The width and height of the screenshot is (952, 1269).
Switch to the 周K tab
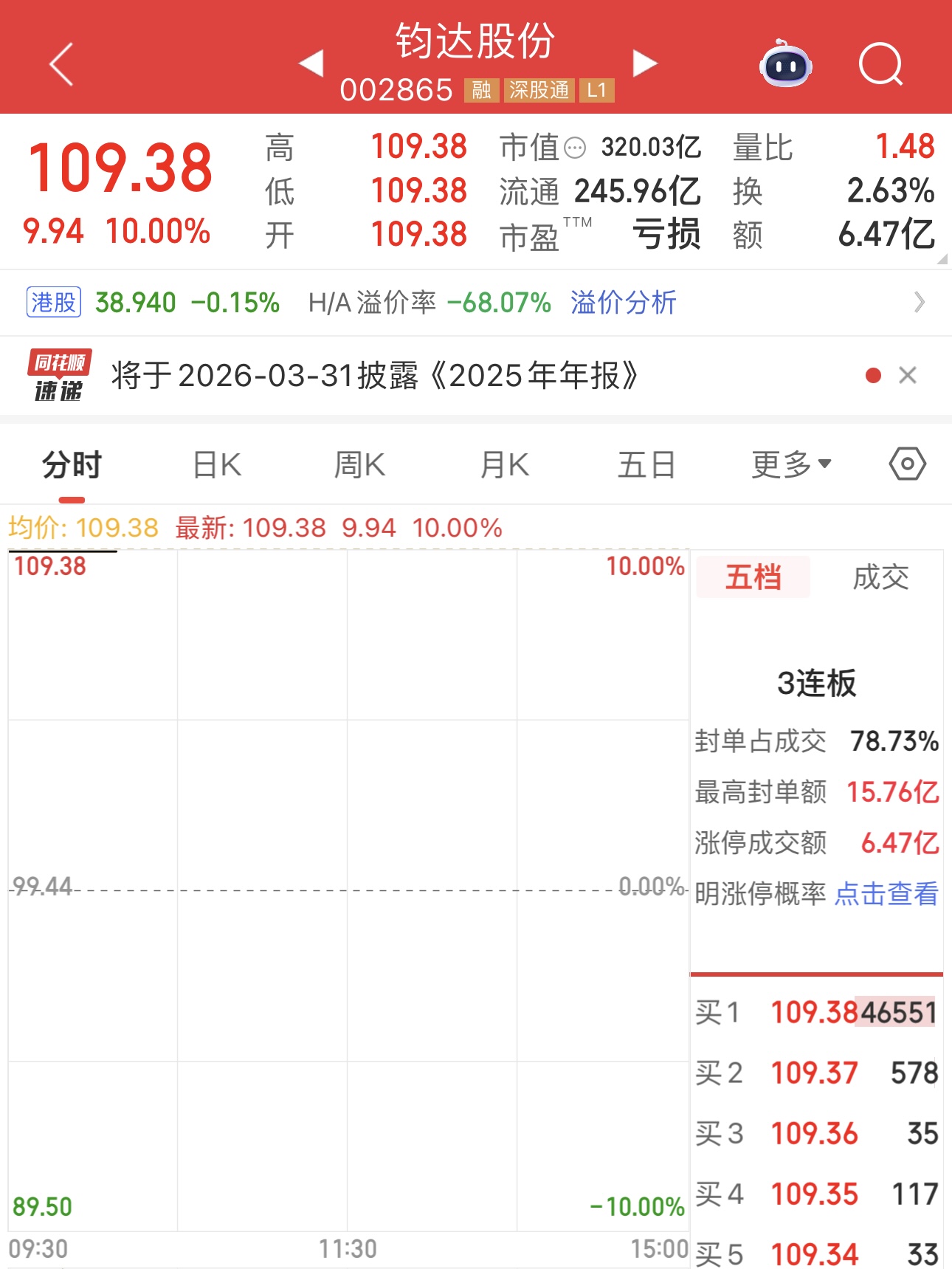[359, 465]
